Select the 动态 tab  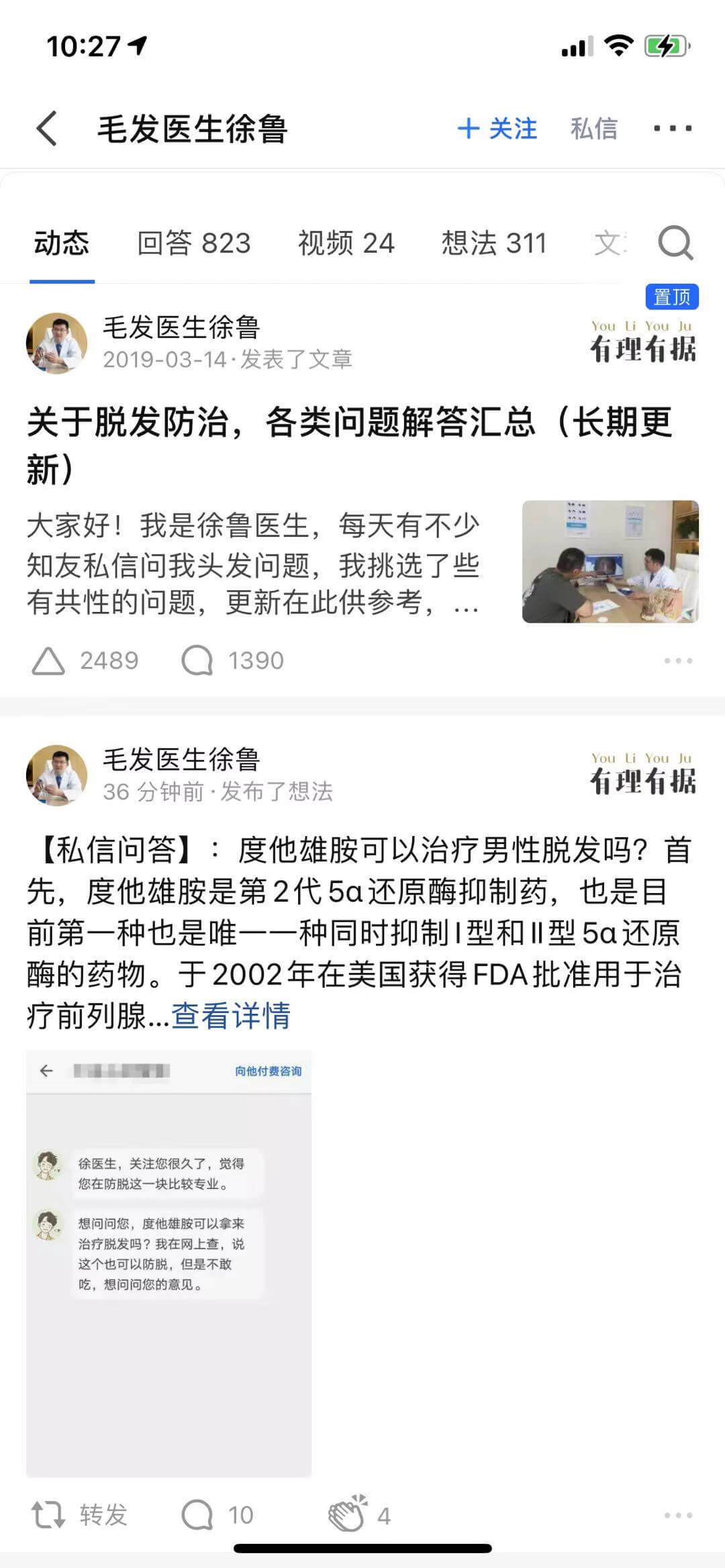pos(61,243)
